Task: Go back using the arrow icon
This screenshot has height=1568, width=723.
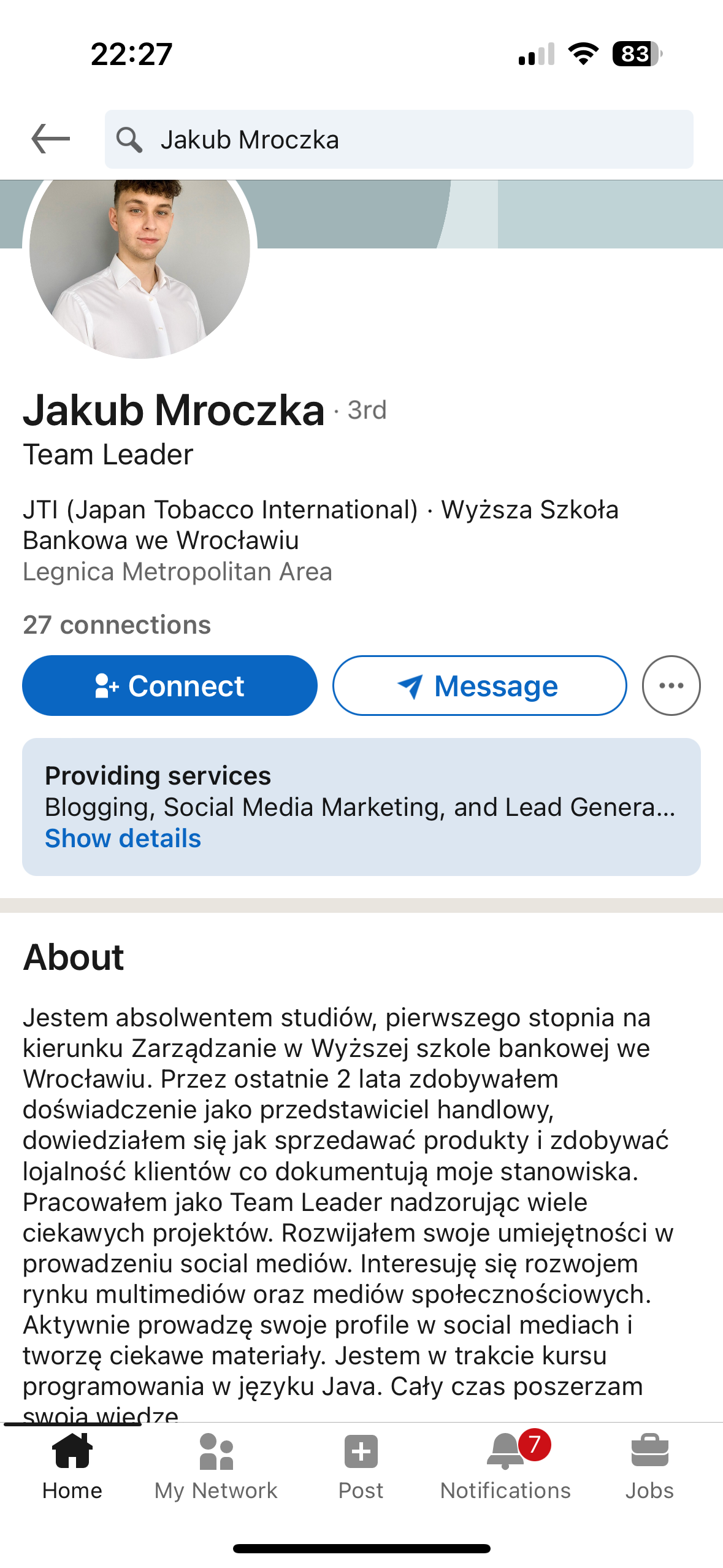Action: (50, 139)
